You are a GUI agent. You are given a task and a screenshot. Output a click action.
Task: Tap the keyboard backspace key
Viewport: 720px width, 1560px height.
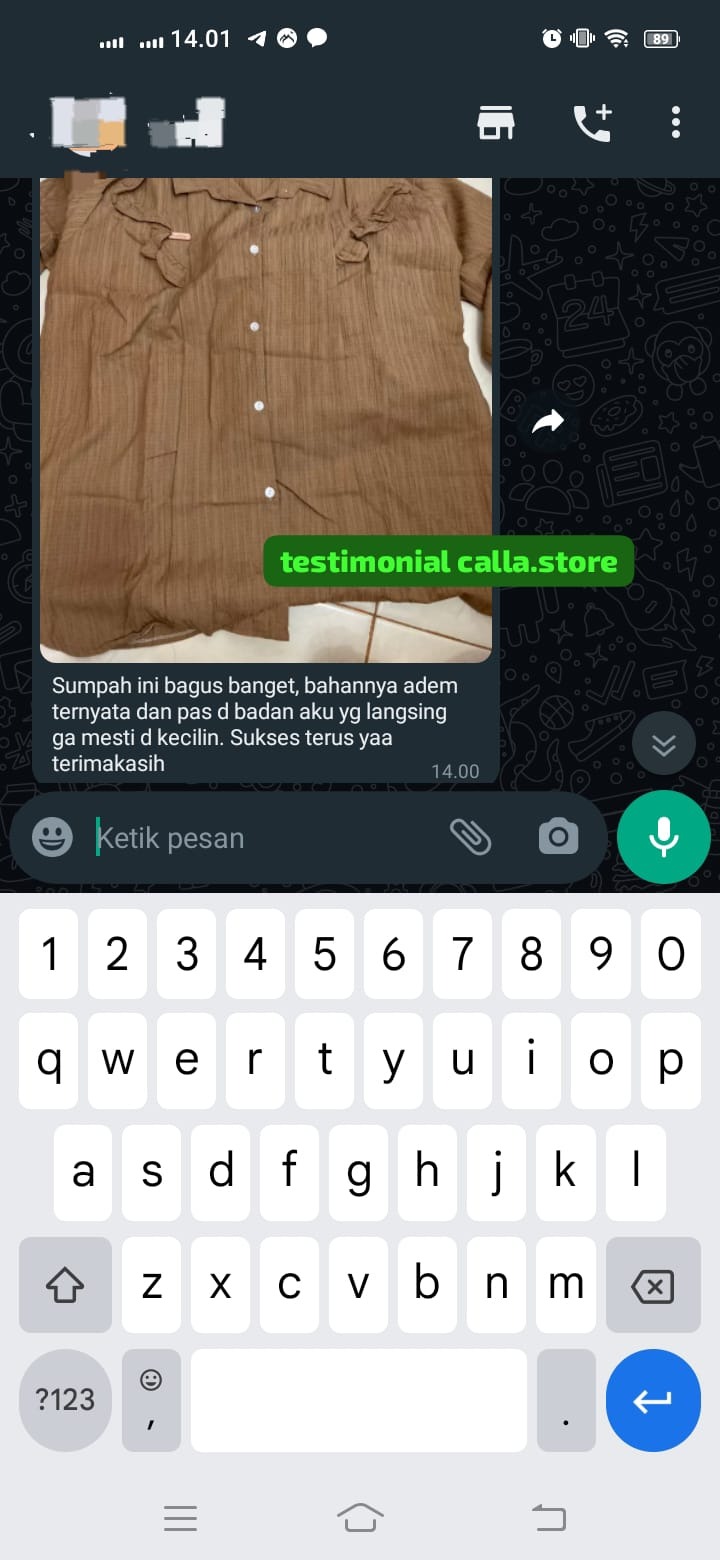pos(652,1286)
